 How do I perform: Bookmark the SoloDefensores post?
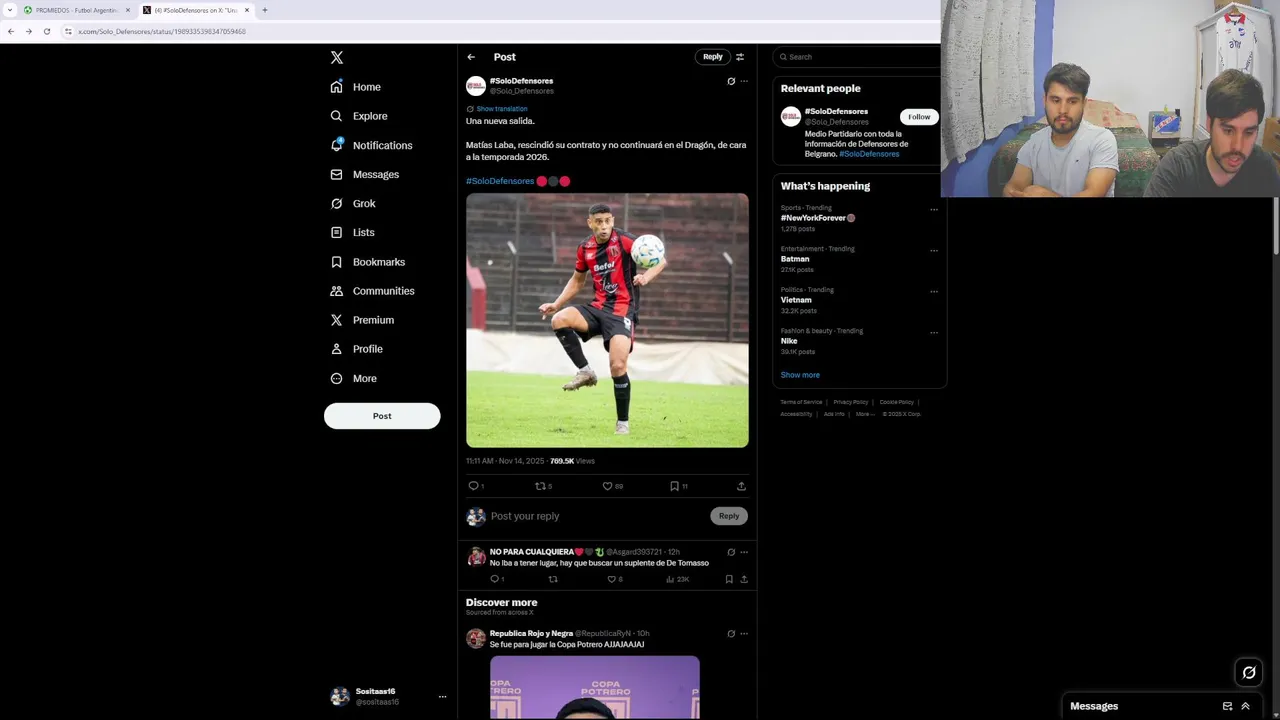tap(675, 486)
